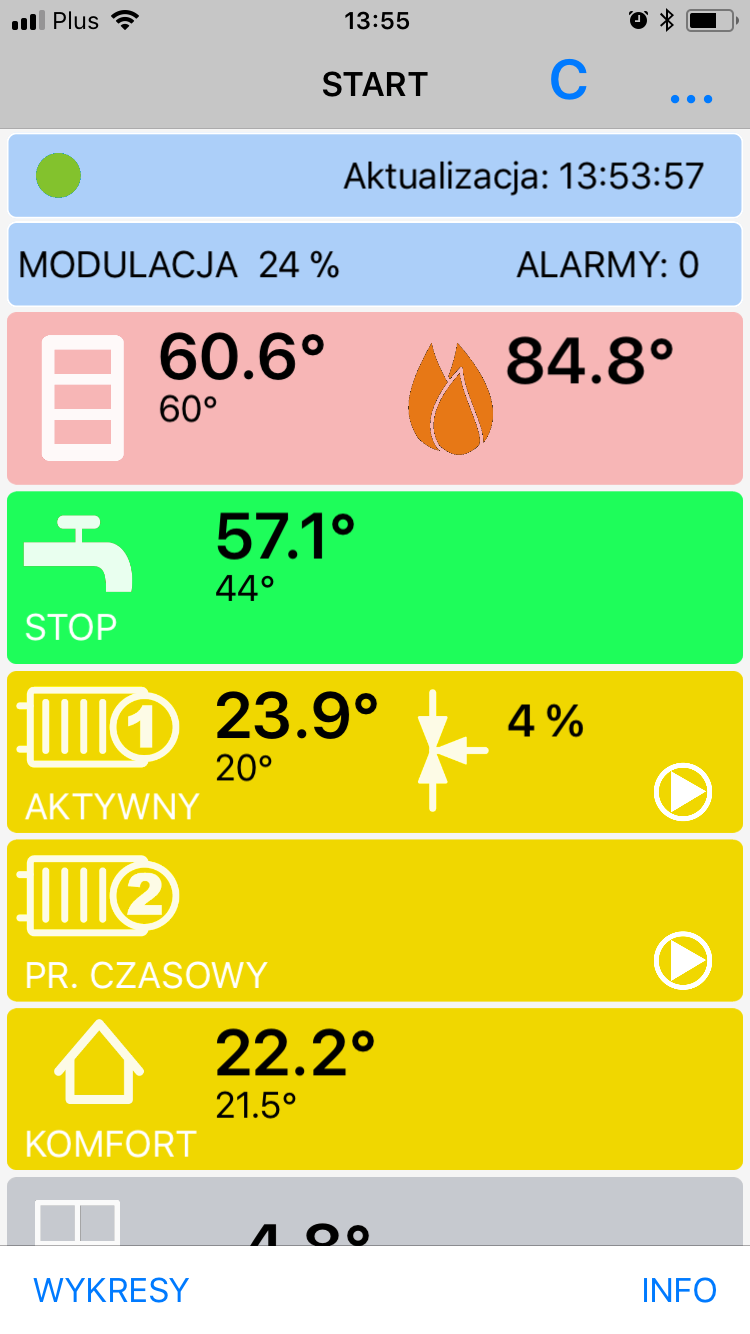Open the KOMFORT room temperature card
The height and width of the screenshot is (1334, 750).
tap(375, 1089)
